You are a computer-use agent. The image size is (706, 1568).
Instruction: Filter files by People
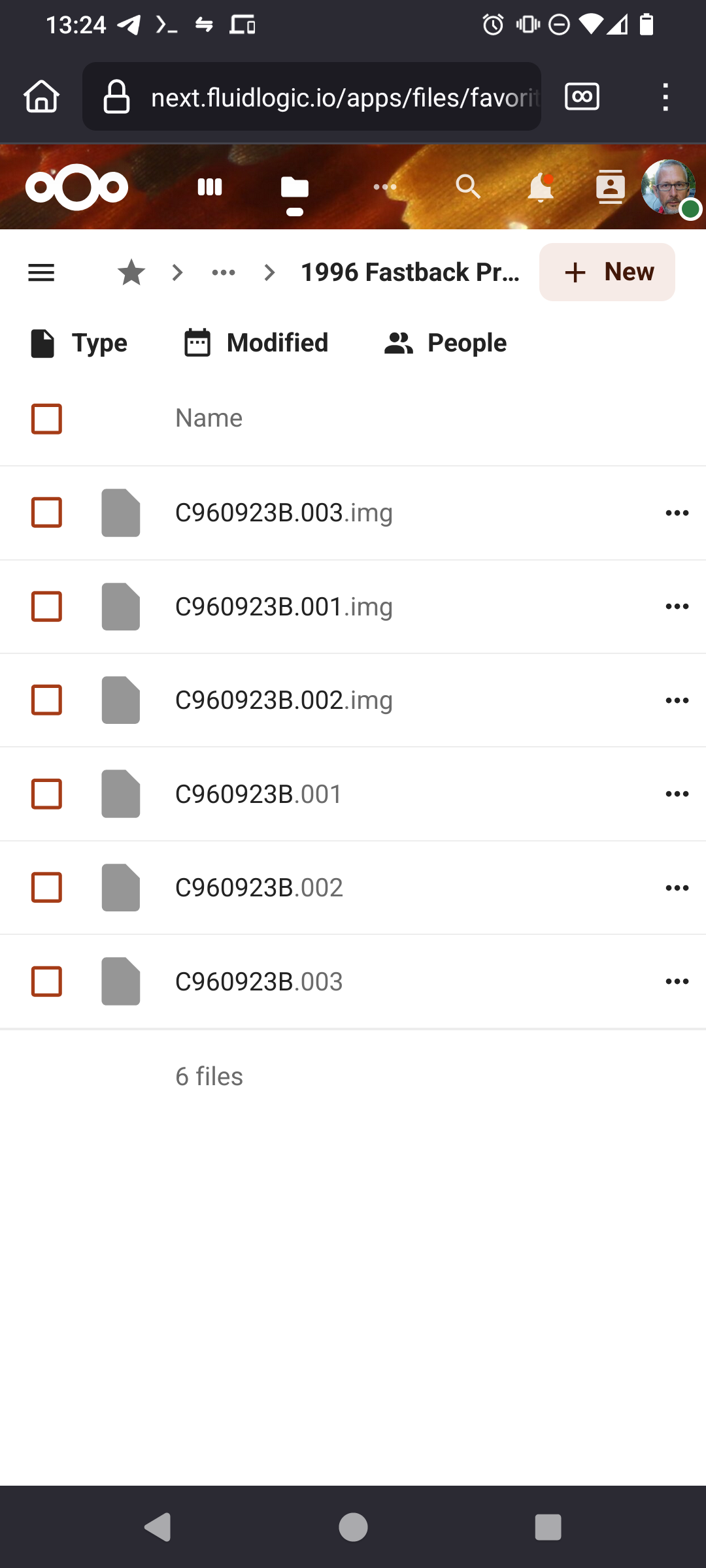click(x=445, y=343)
